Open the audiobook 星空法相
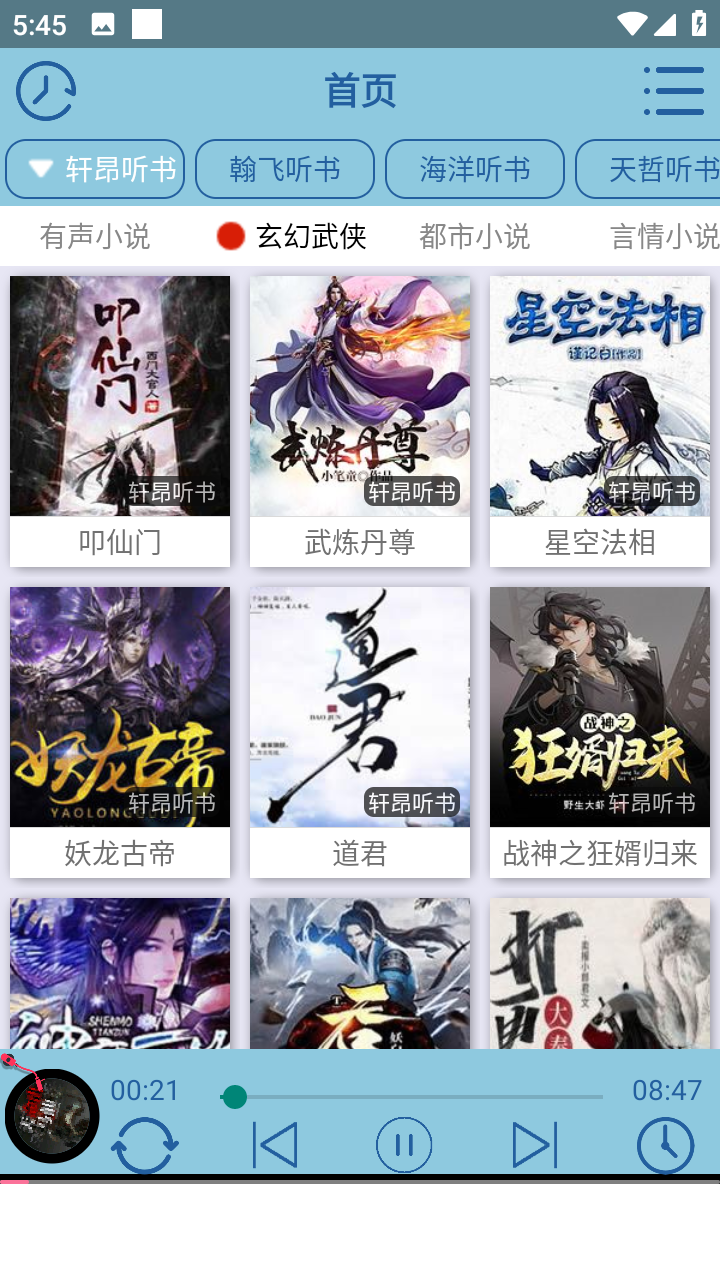720x1280 pixels. click(600, 421)
